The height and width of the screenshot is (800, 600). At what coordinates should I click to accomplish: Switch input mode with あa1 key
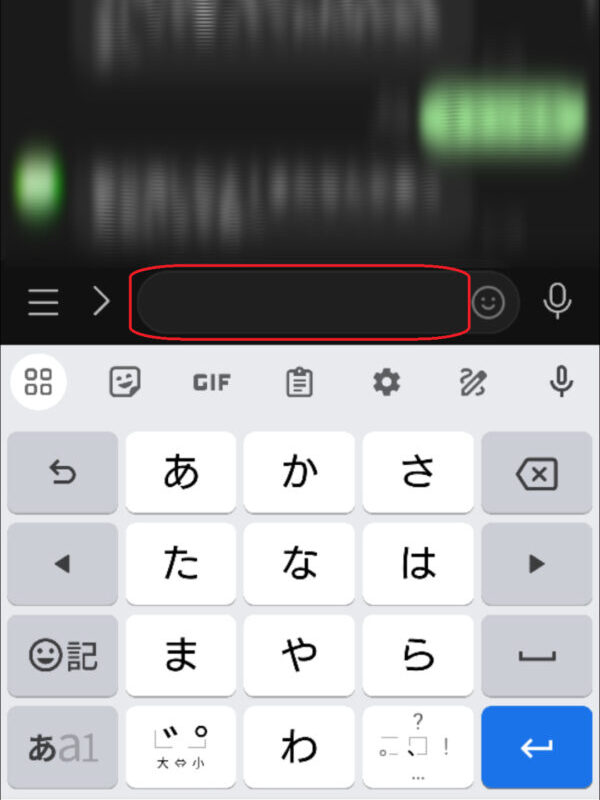62,747
